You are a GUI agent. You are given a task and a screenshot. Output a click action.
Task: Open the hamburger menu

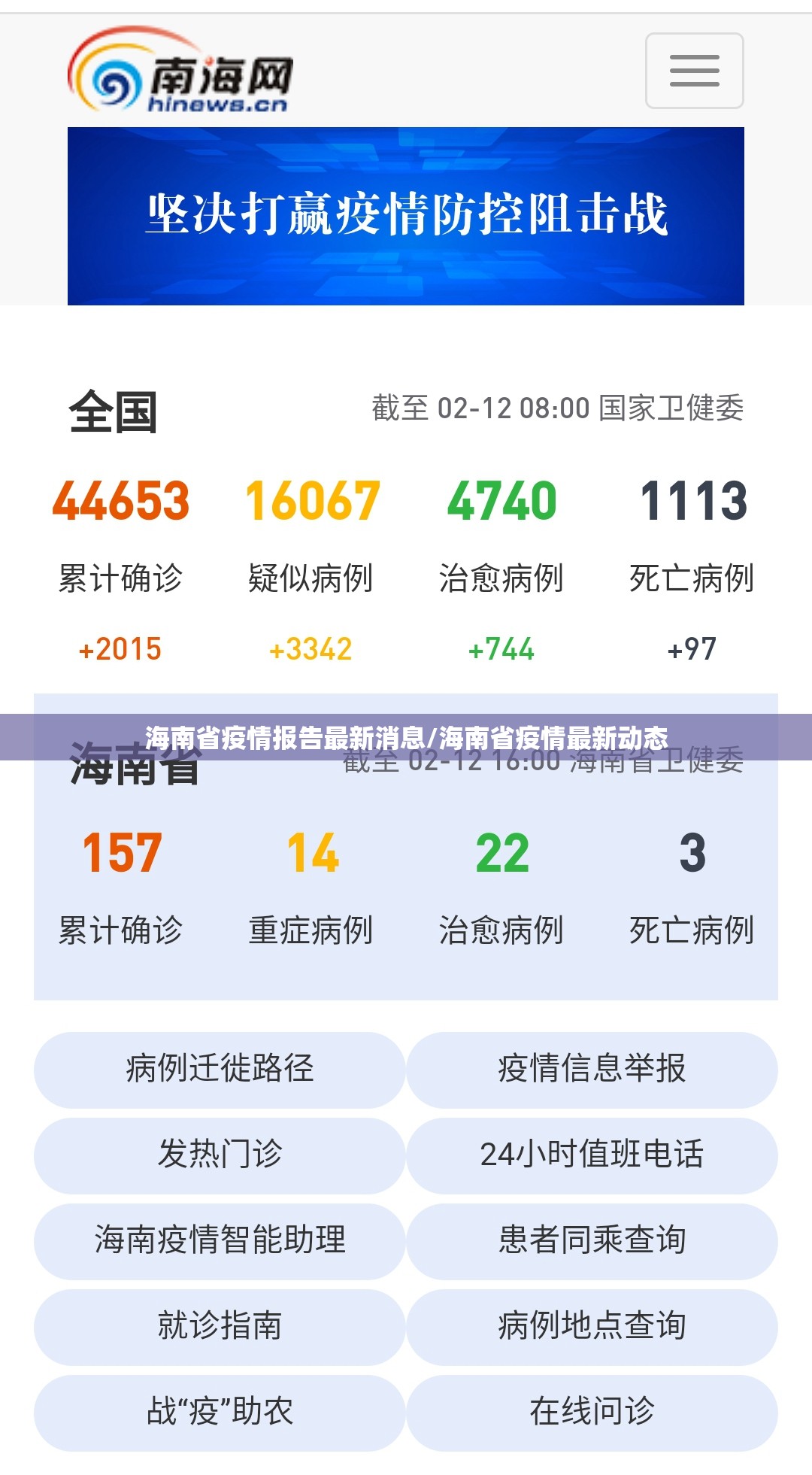pos(694,71)
